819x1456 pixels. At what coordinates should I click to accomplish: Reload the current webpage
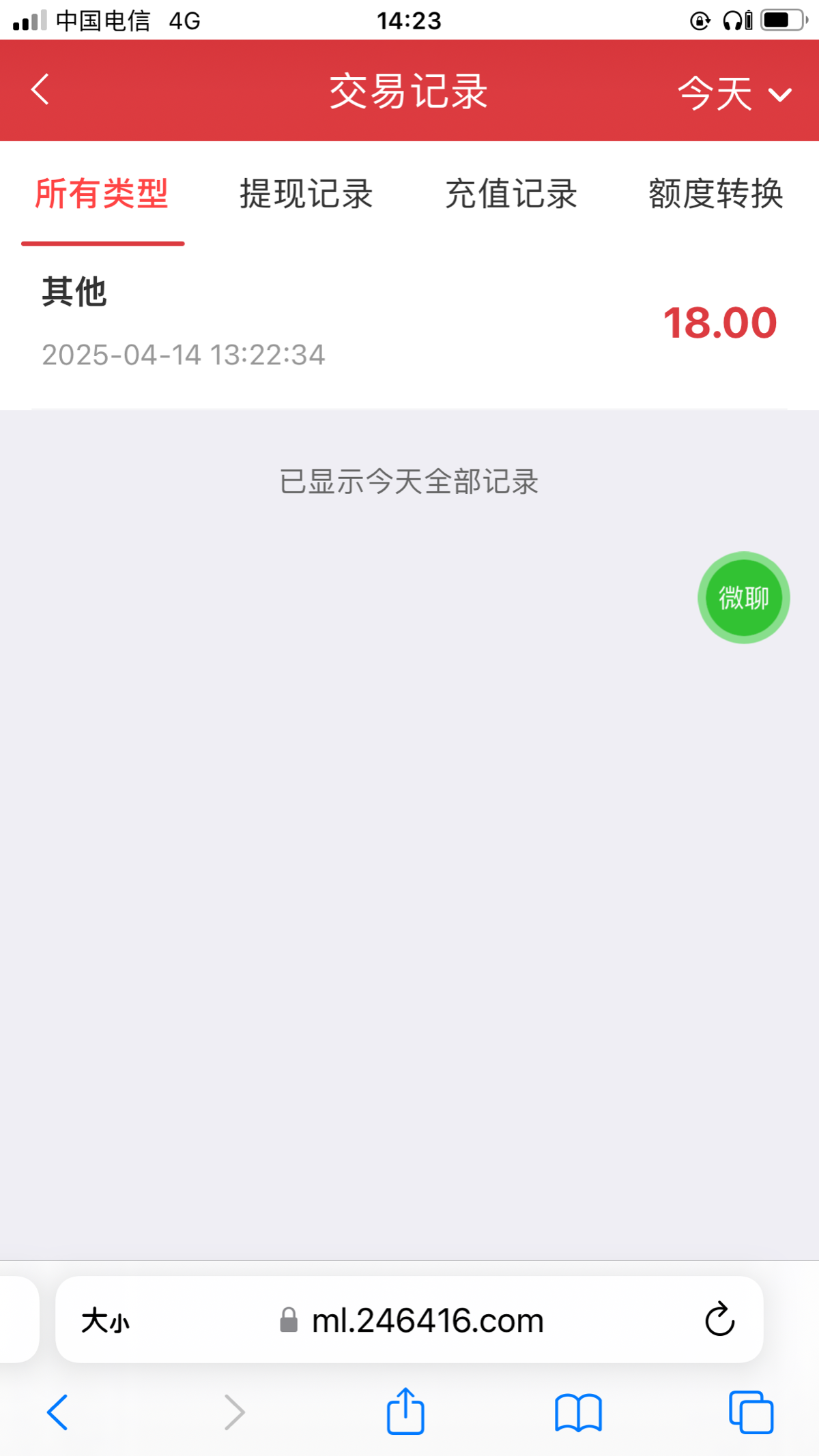[x=717, y=1320]
